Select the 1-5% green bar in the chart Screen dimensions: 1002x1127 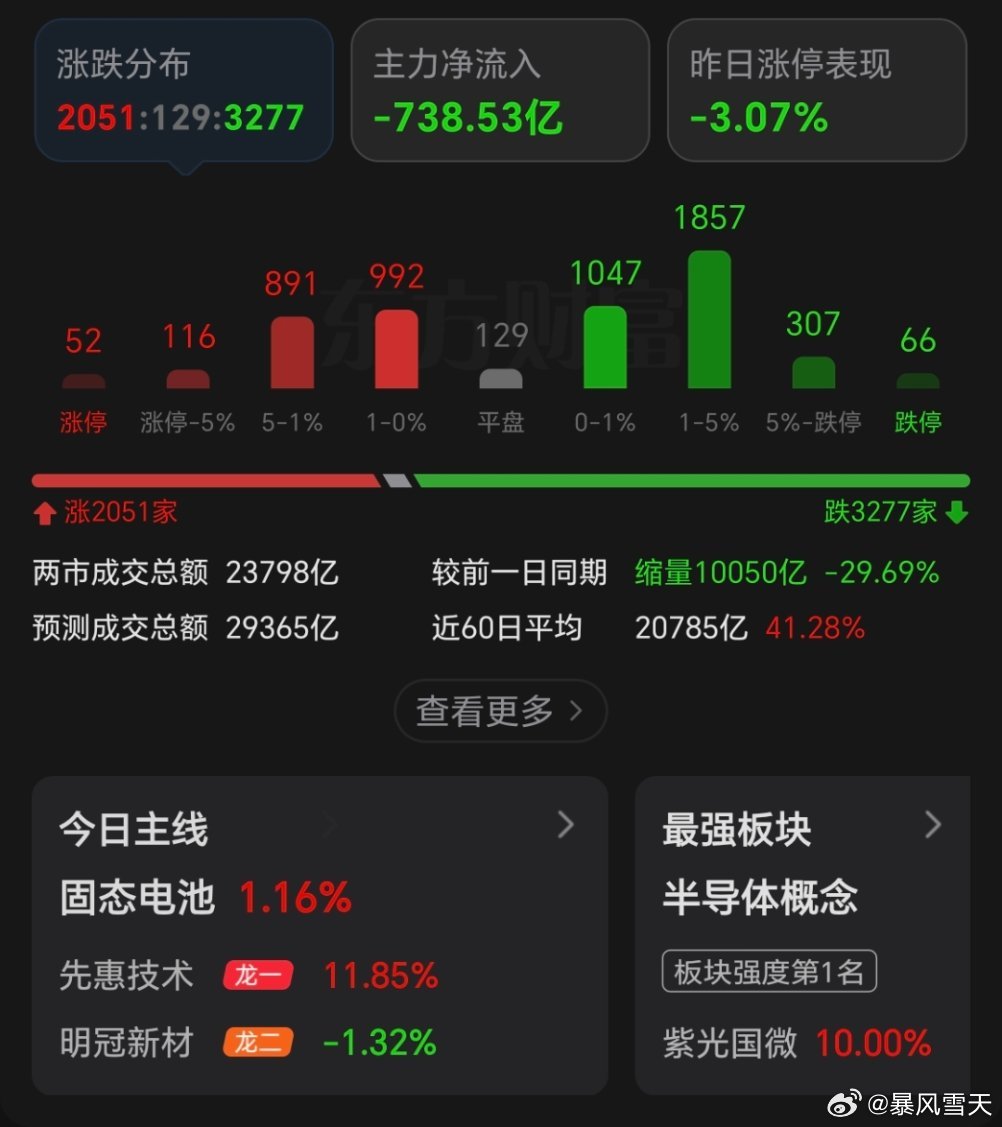(709, 320)
